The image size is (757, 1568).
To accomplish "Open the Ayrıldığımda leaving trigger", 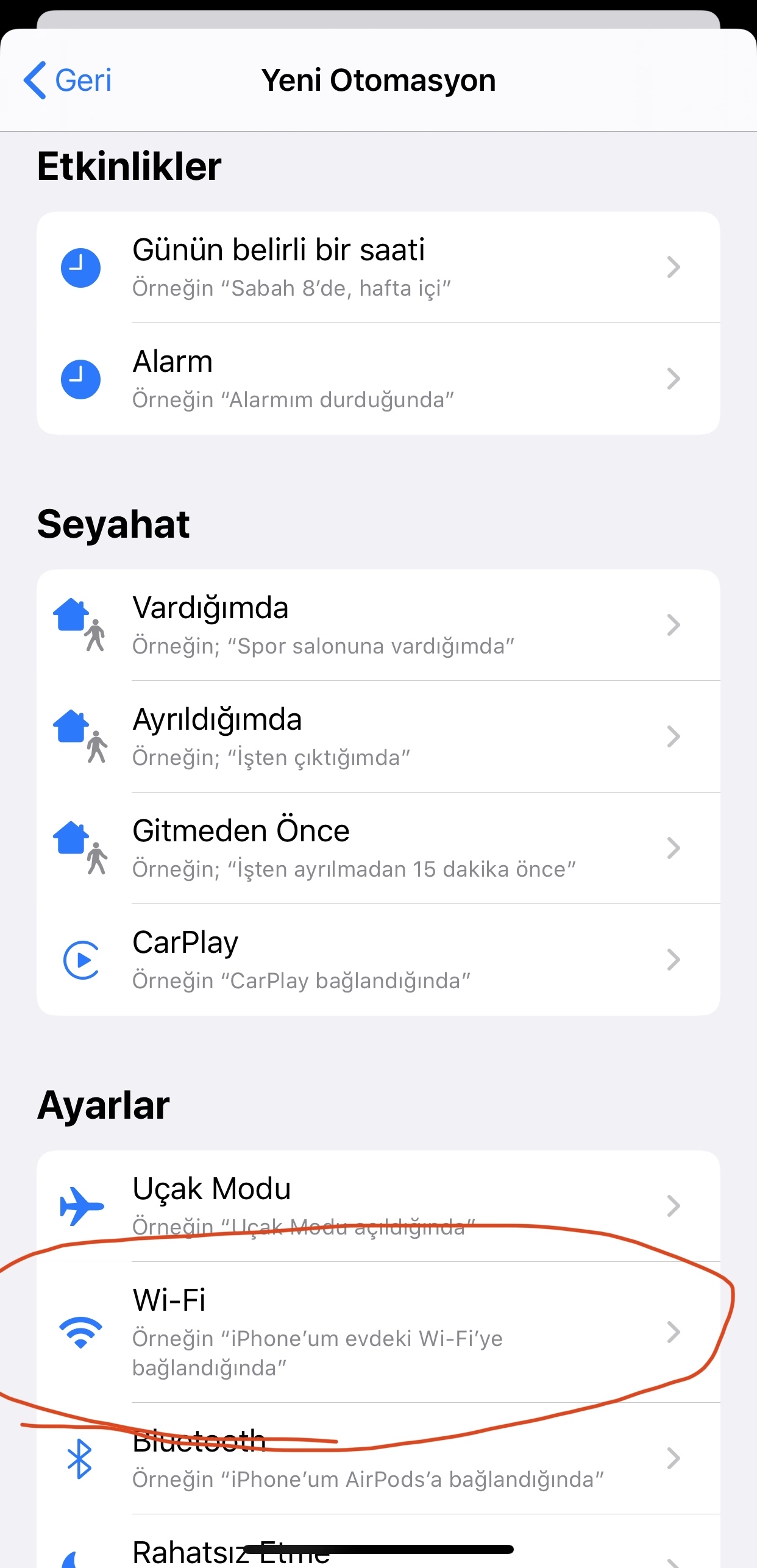I will coord(378,737).
